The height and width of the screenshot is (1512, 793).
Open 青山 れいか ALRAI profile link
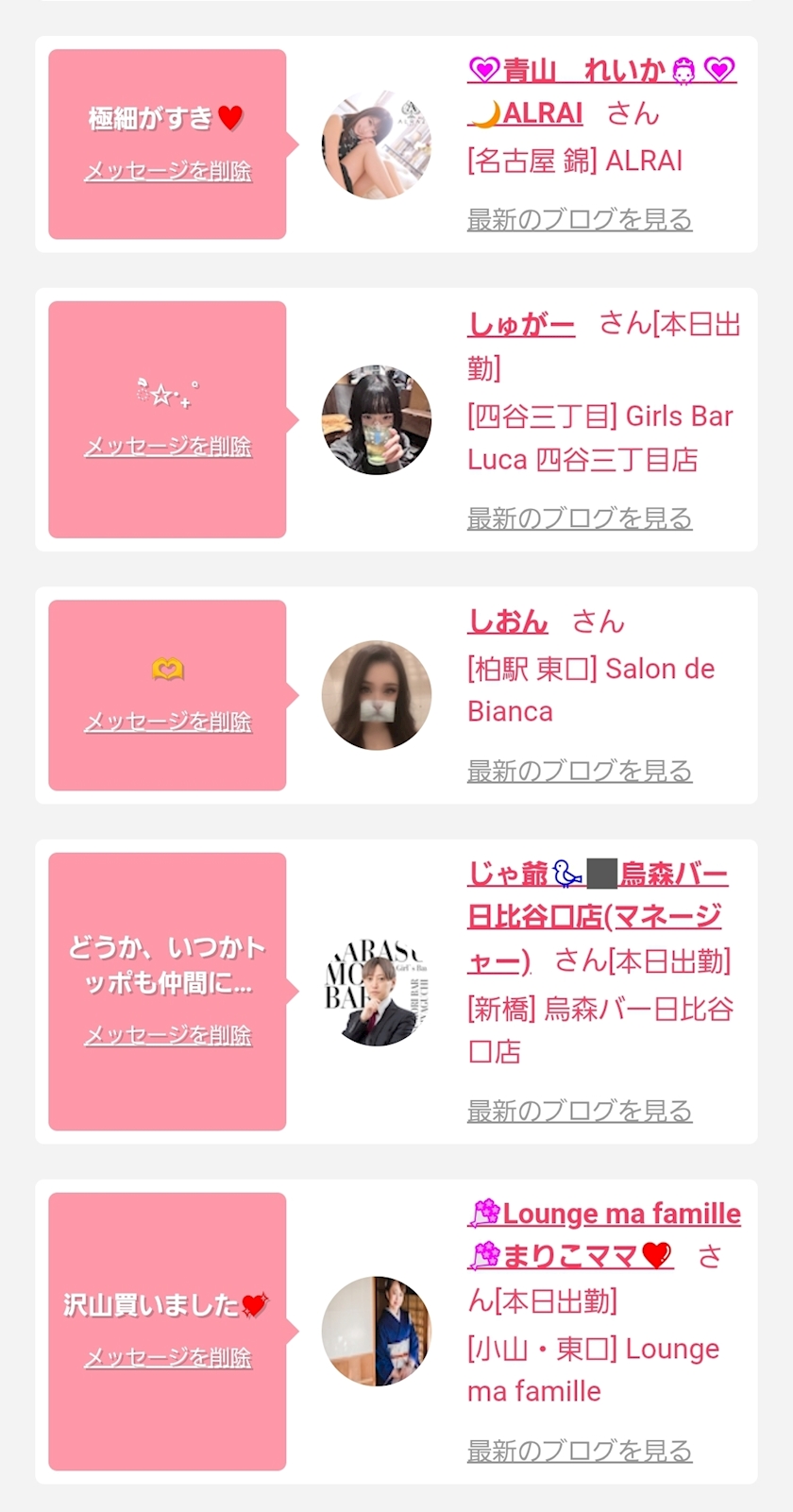[601, 92]
